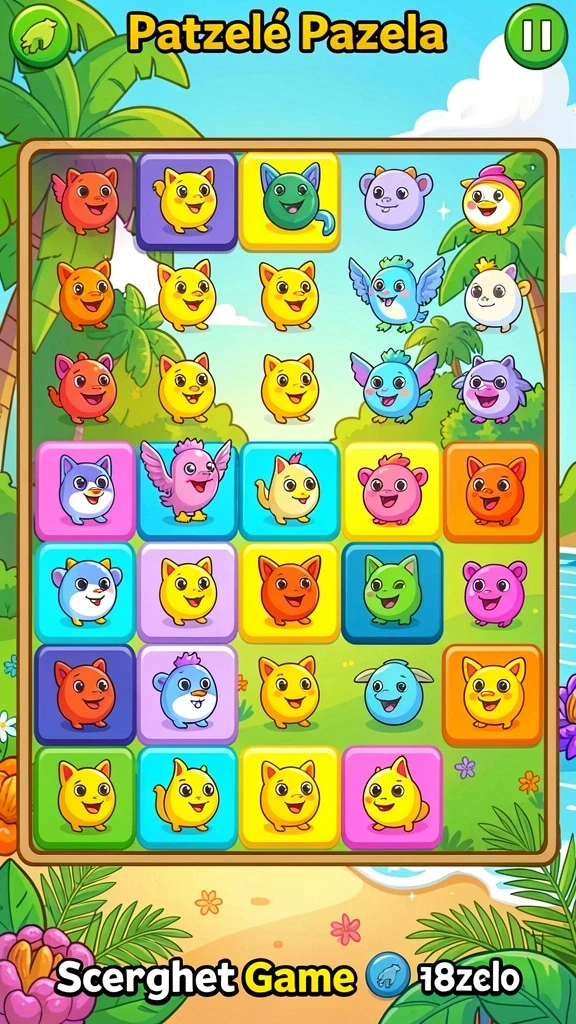Image resolution: width=576 pixels, height=1024 pixels.
Task: Select the chick wearing the pink hat
Action: pos(493,200)
